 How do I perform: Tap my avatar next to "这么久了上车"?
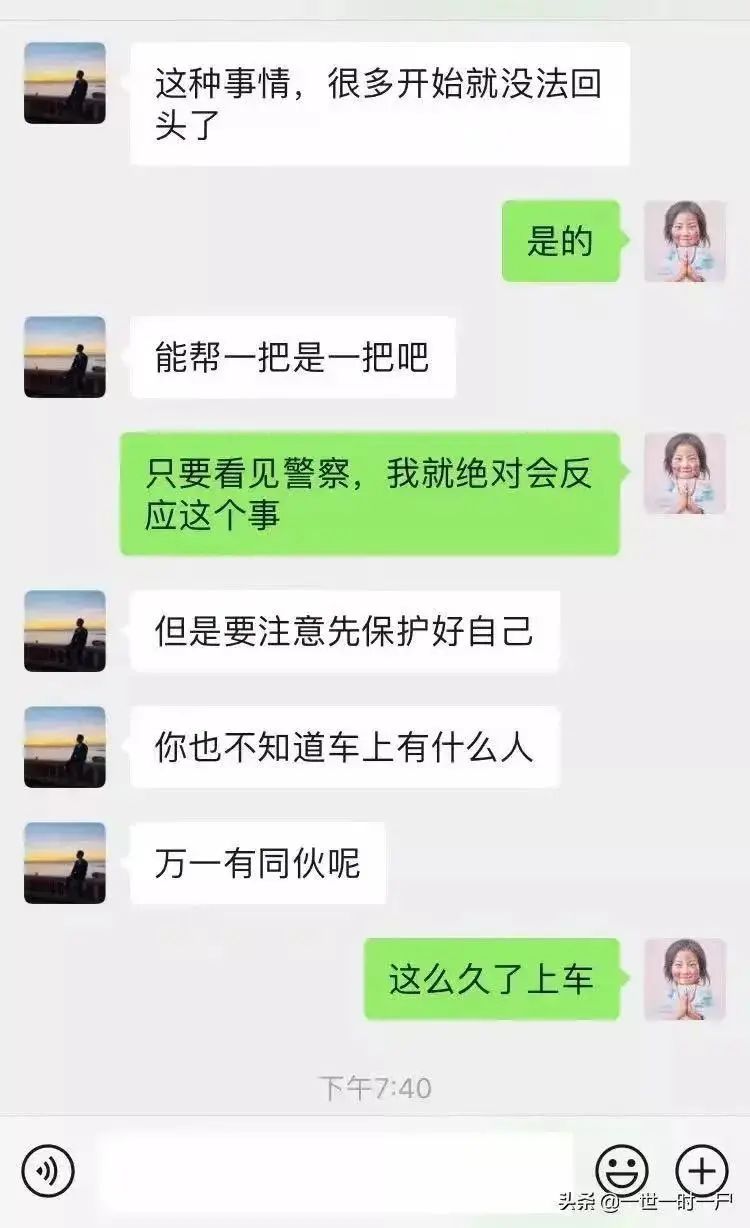[684, 979]
